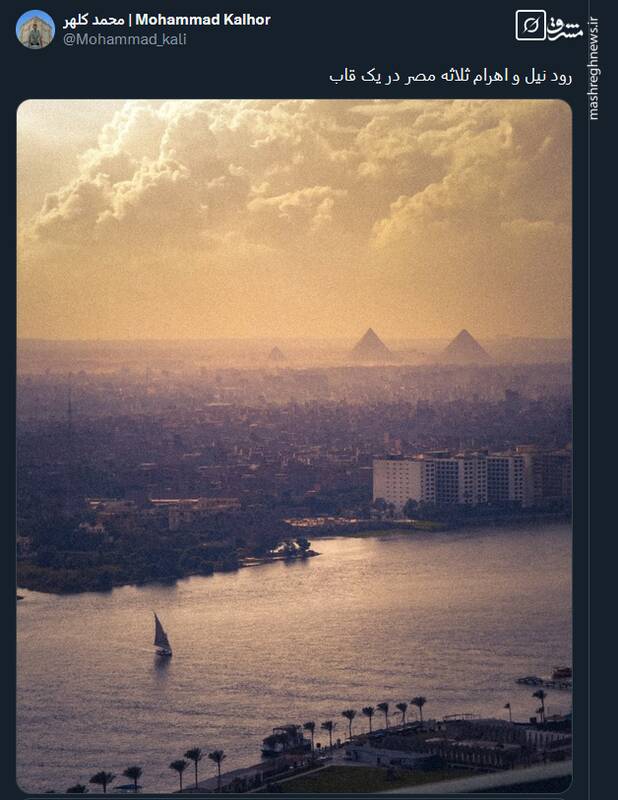Open Mohammad Kalhor's profile picture
Screen dimensions: 618x800
tap(35, 29)
